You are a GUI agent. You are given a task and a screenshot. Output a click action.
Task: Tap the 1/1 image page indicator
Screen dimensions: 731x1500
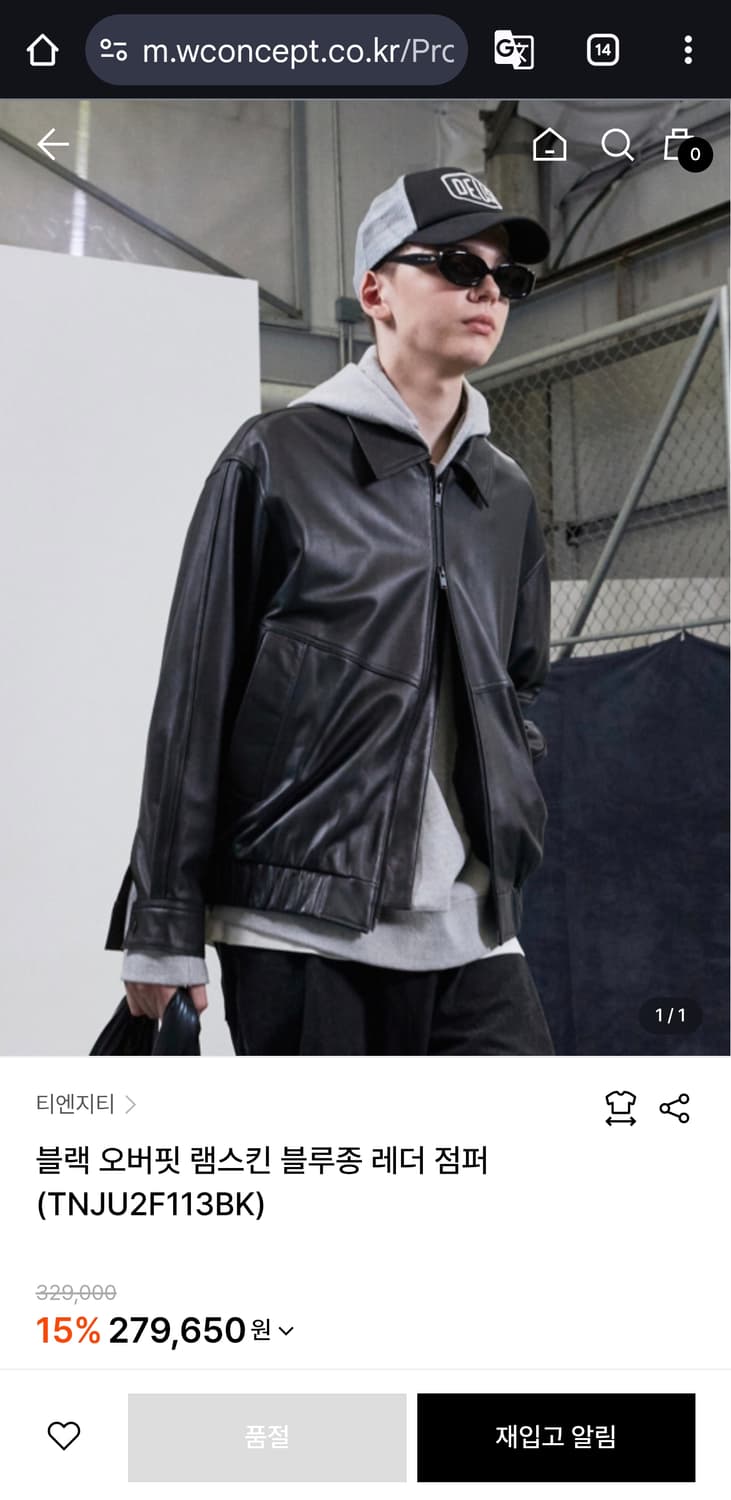pyautogui.click(x=668, y=1015)
